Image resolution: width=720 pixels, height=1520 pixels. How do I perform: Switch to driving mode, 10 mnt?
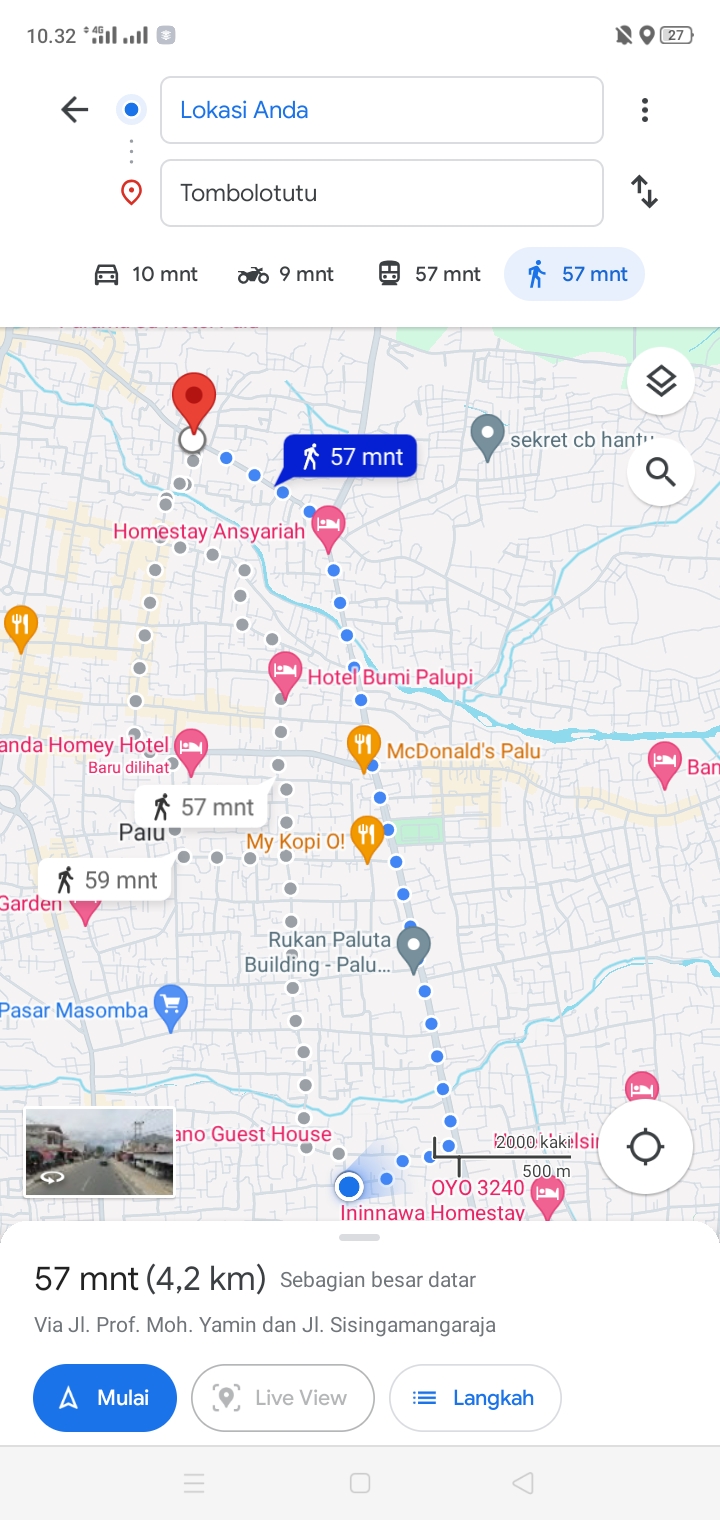146,274
